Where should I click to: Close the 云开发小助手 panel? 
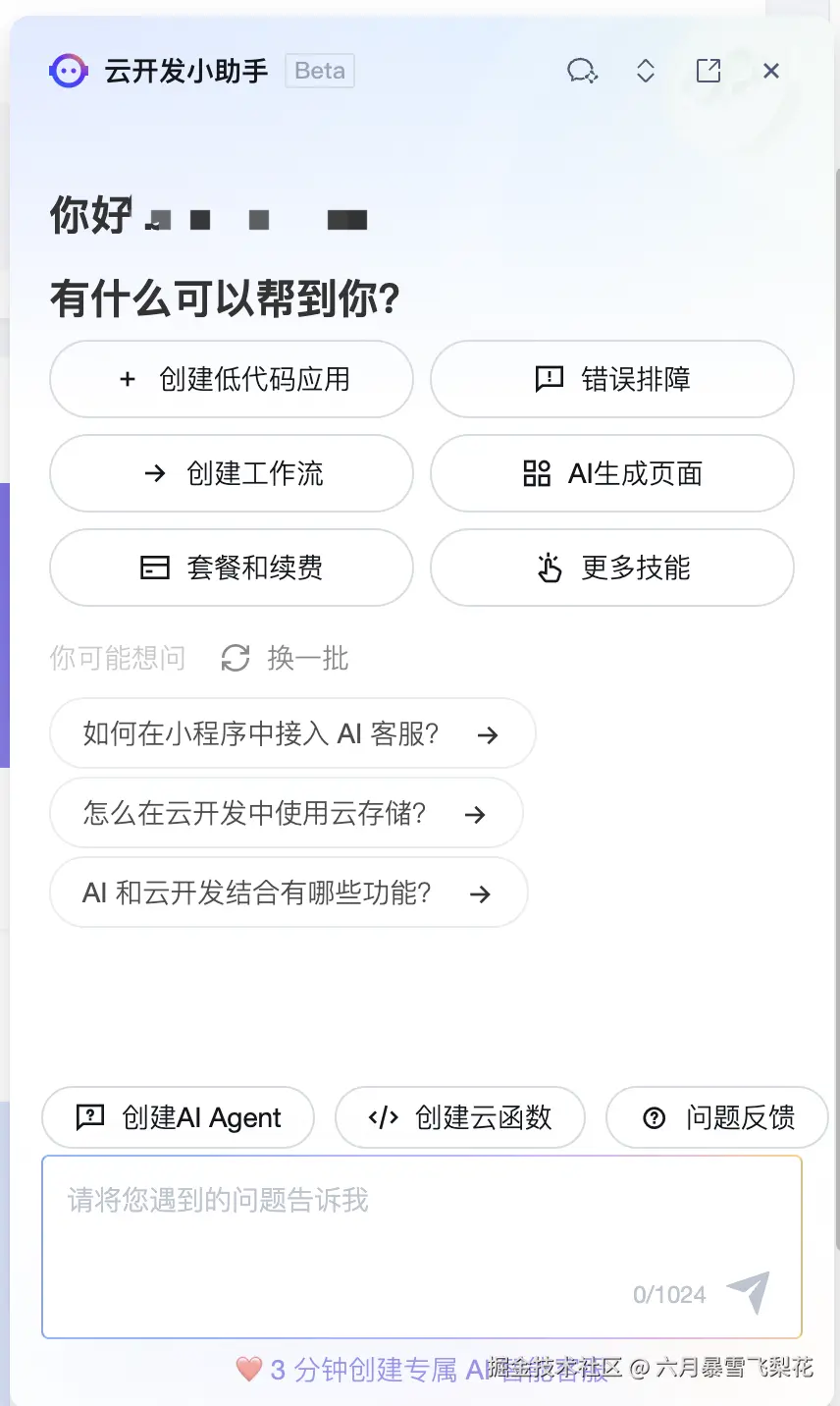[771, 71]
